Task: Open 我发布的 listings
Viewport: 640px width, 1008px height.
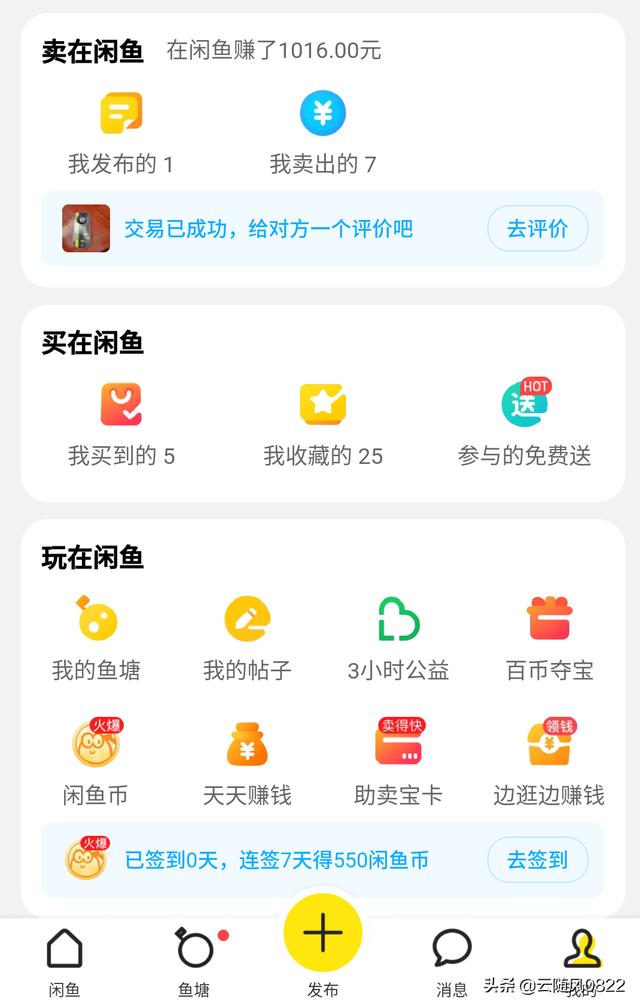Action: point(121,134)
